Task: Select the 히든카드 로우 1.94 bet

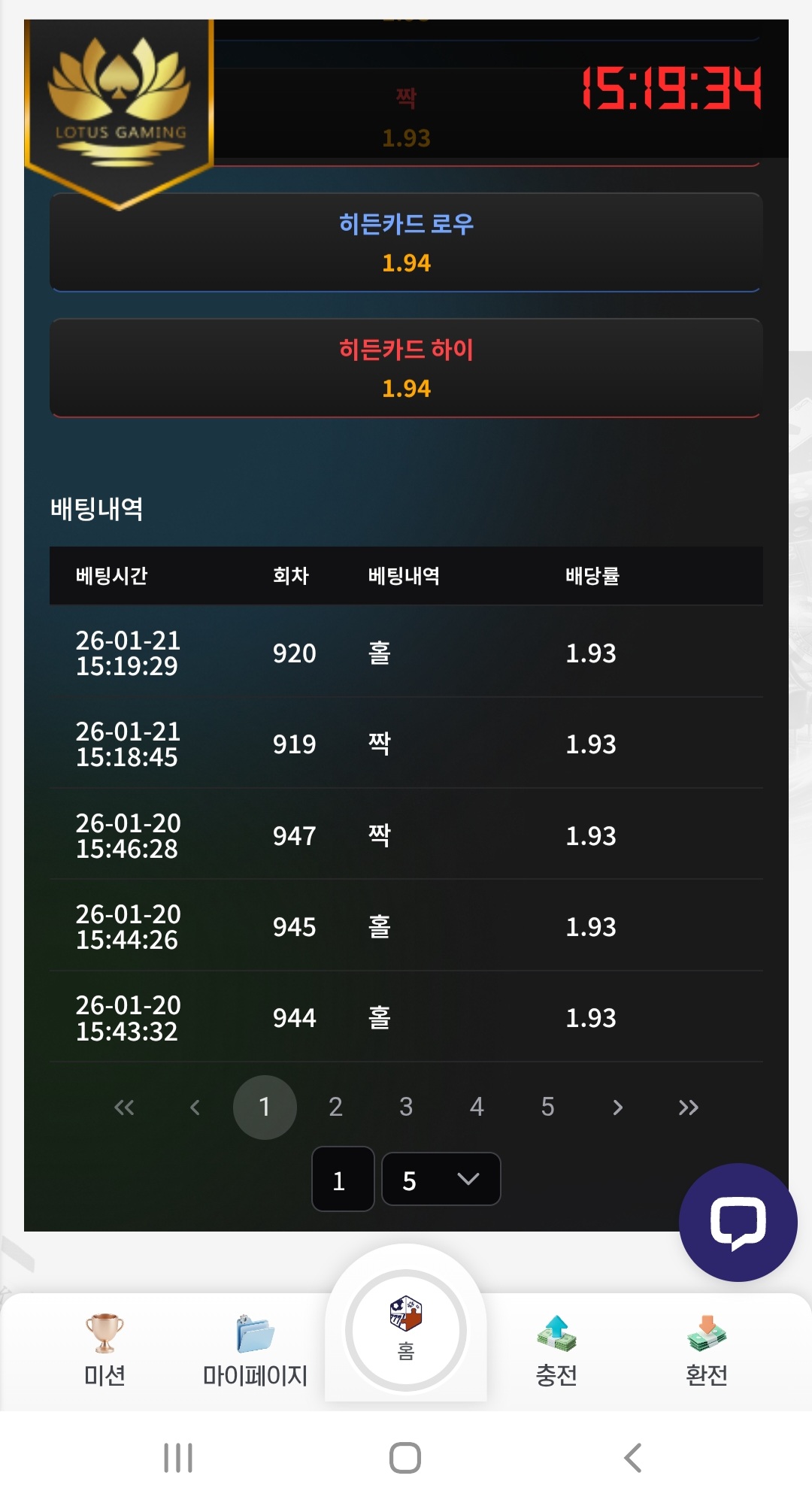Action: point(406,242)
